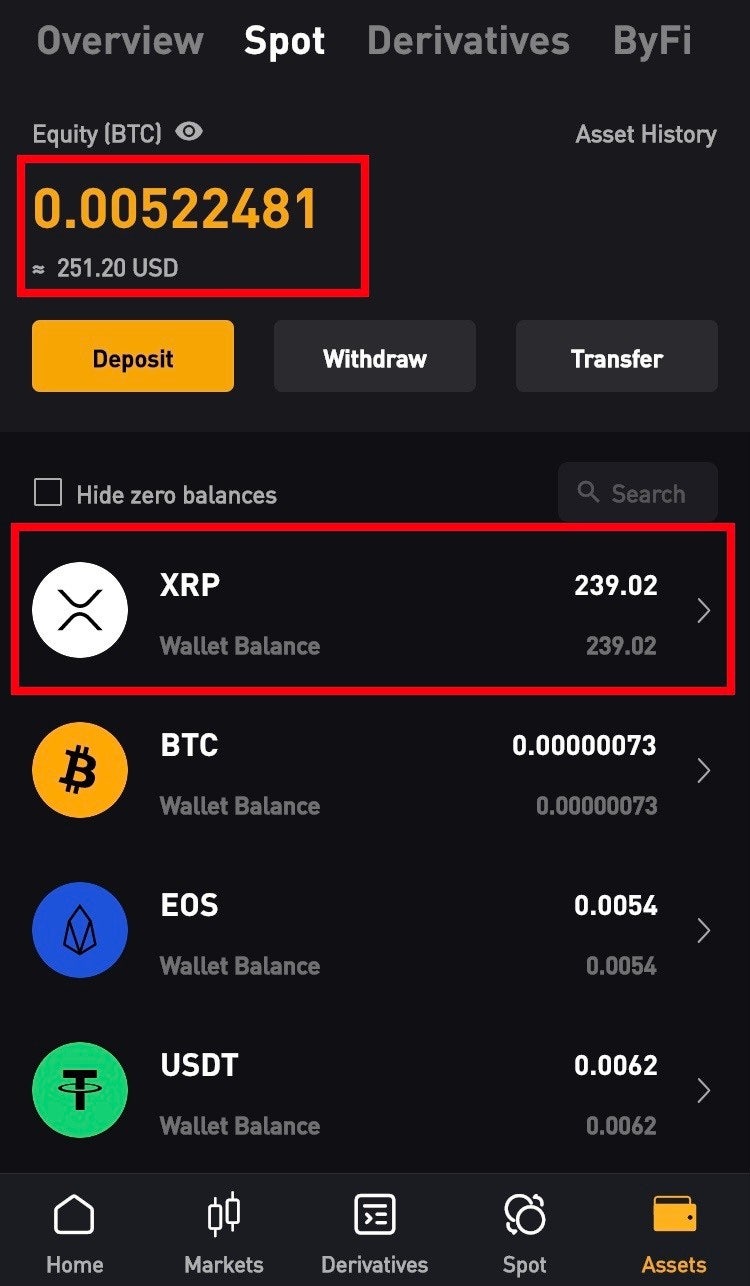Tap the Spot trading icon in navigation bar

click(524, 1215)
